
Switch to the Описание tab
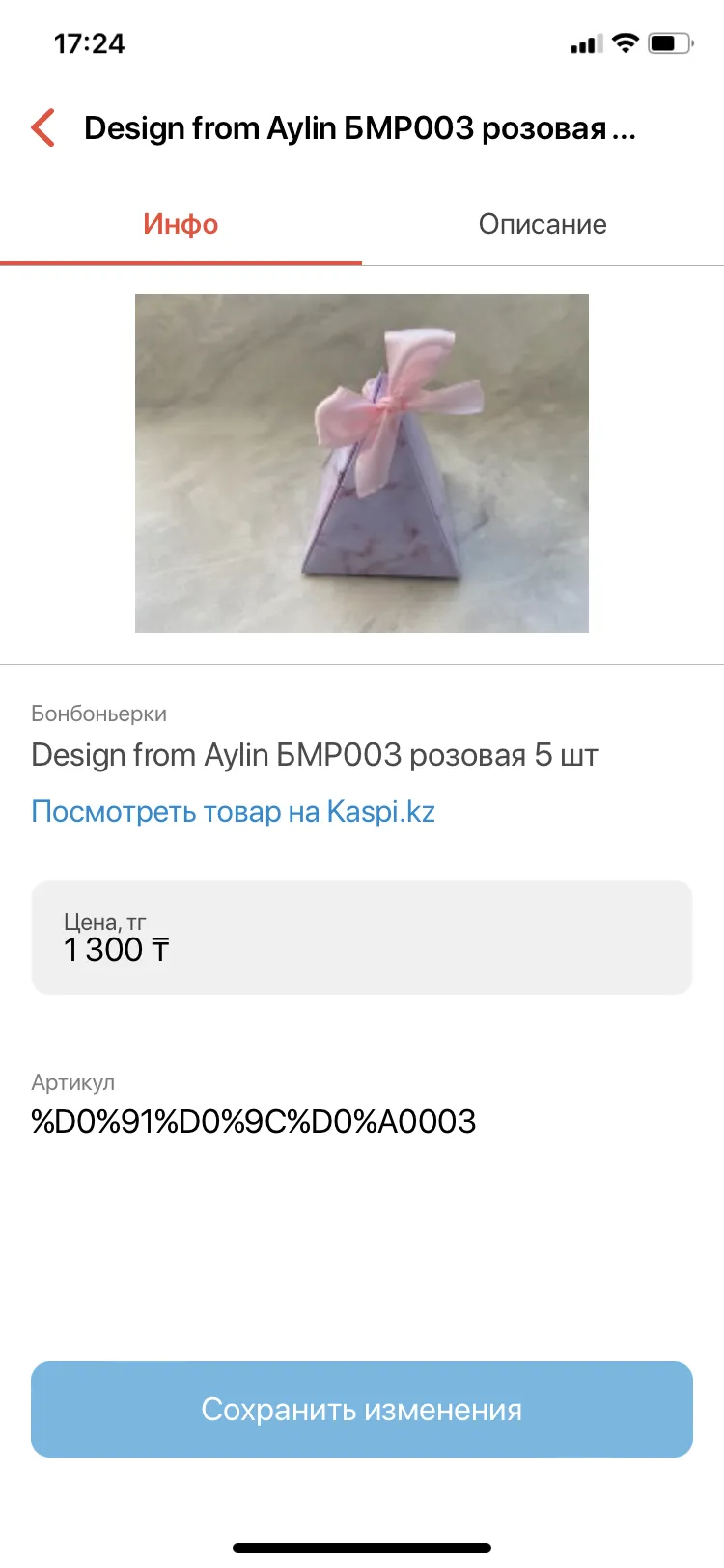click(543, 224)
